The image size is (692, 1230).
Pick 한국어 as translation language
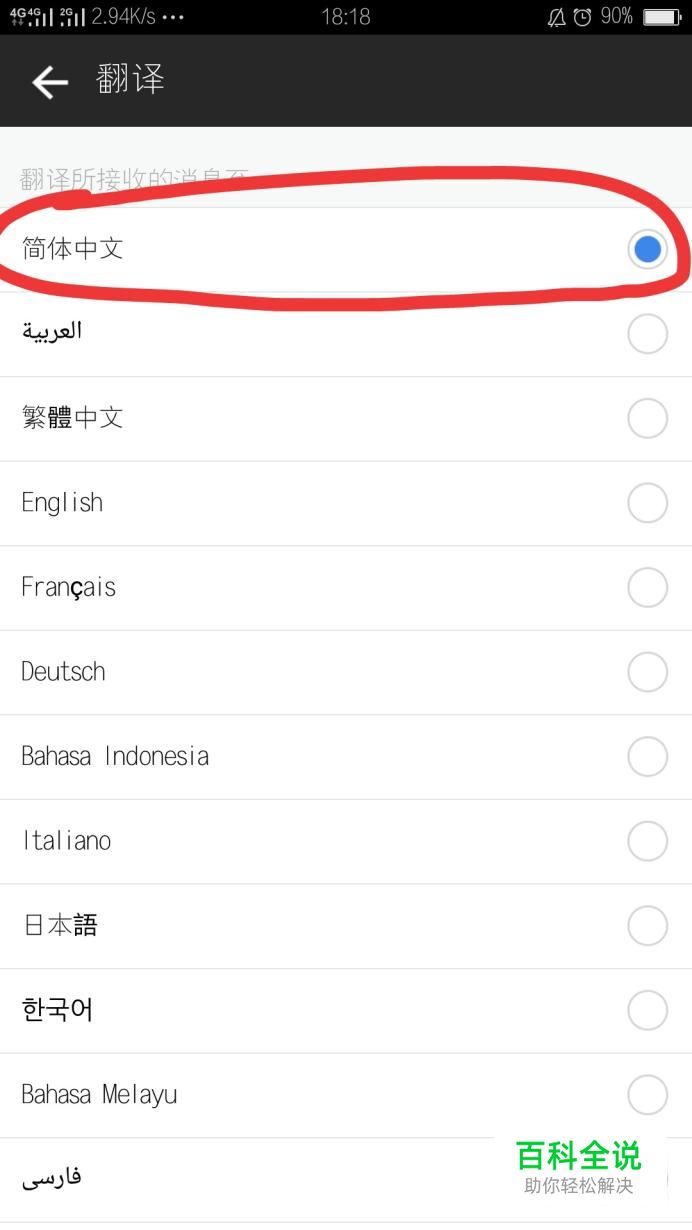click(647, 1010)
